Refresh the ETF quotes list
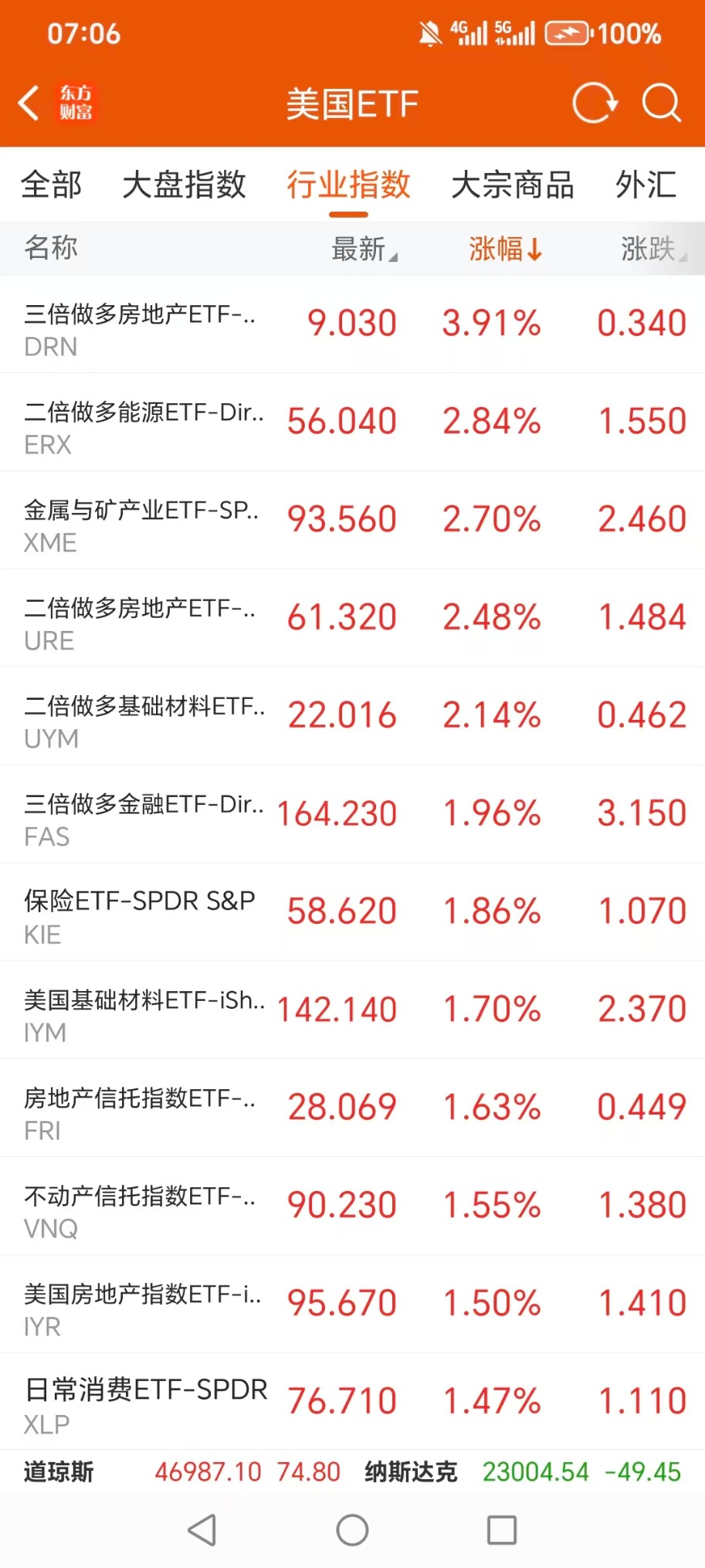 594,103
